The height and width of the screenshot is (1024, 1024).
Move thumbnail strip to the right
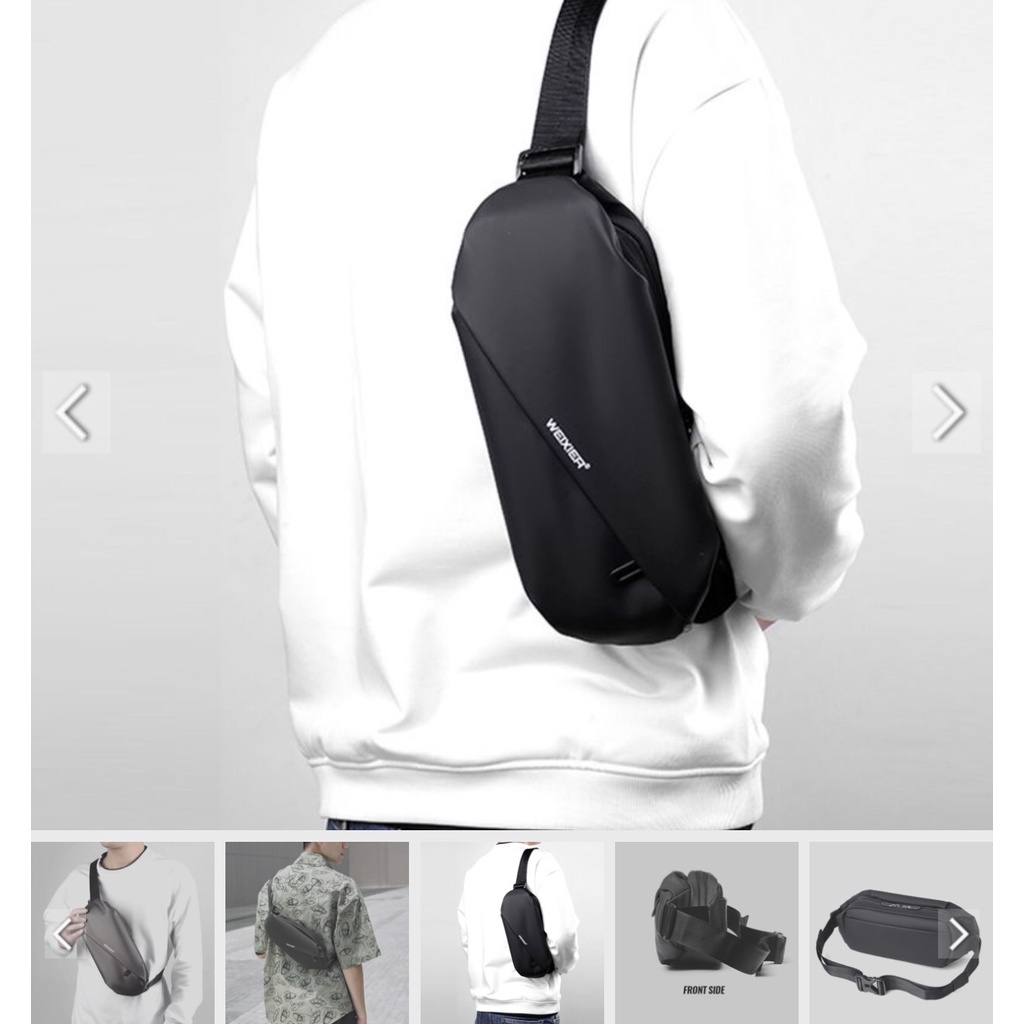[958, 935]
